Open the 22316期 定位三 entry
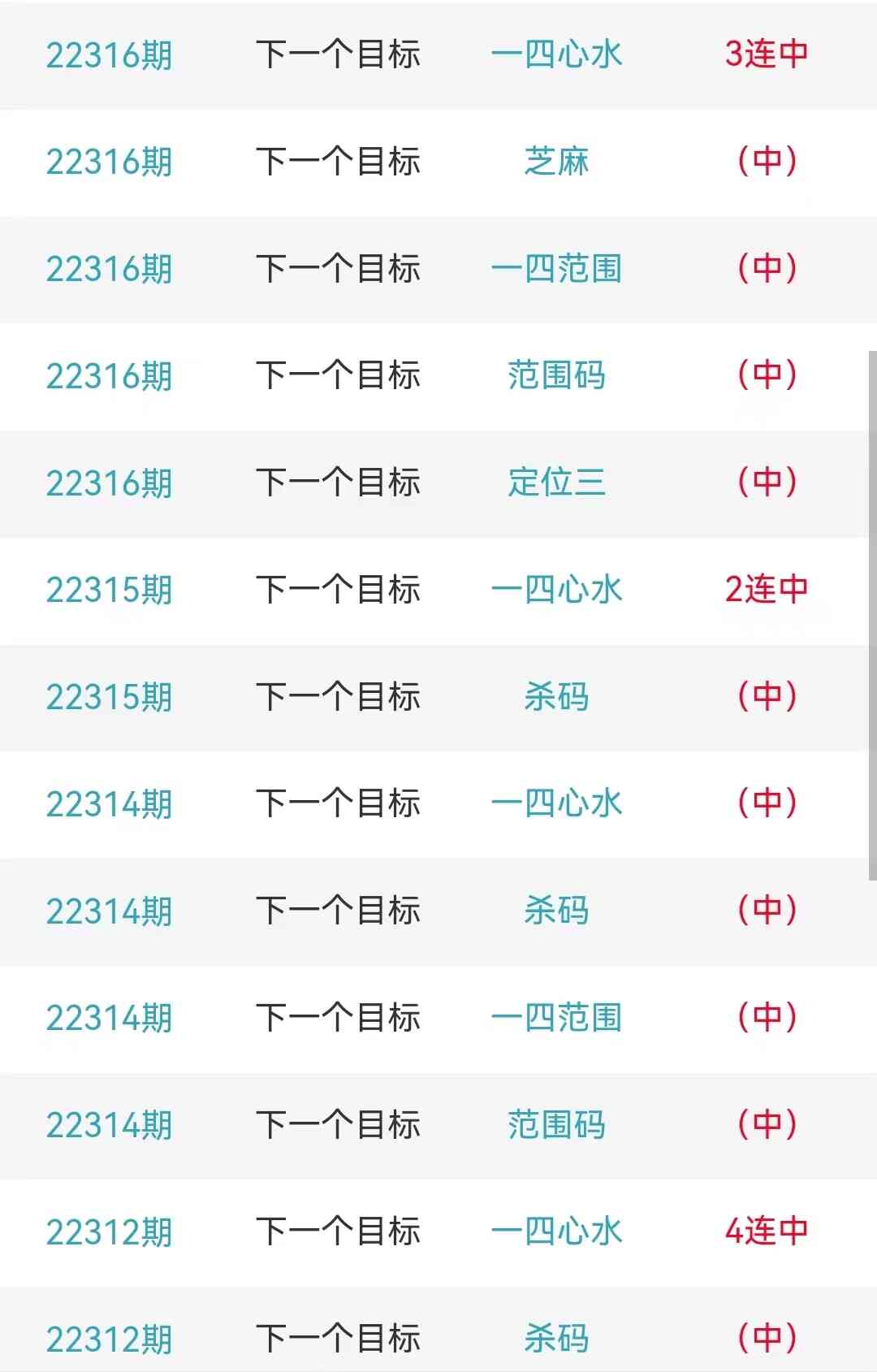The image size is (877, 1372). 556,483
